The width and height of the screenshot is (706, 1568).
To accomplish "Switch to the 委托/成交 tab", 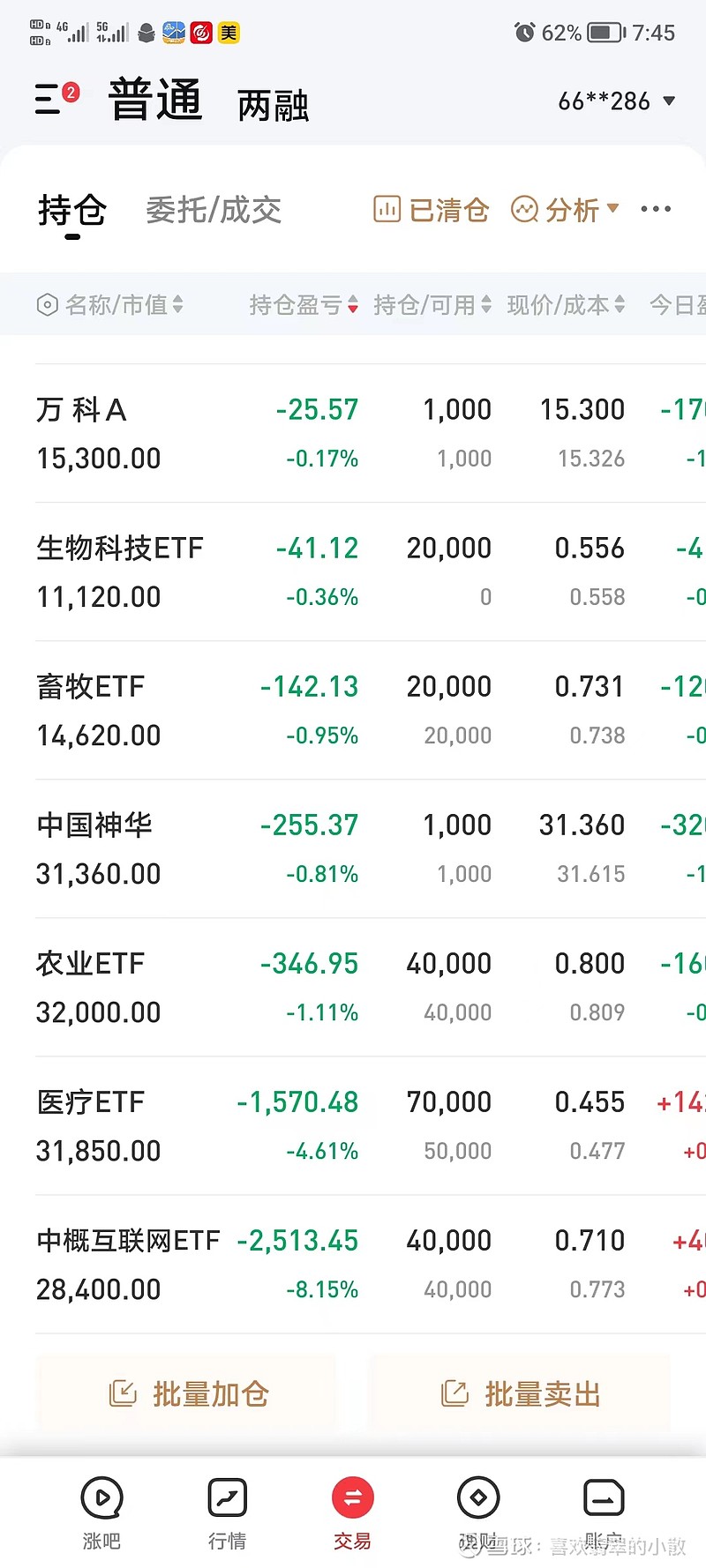I will click(213, 209).
